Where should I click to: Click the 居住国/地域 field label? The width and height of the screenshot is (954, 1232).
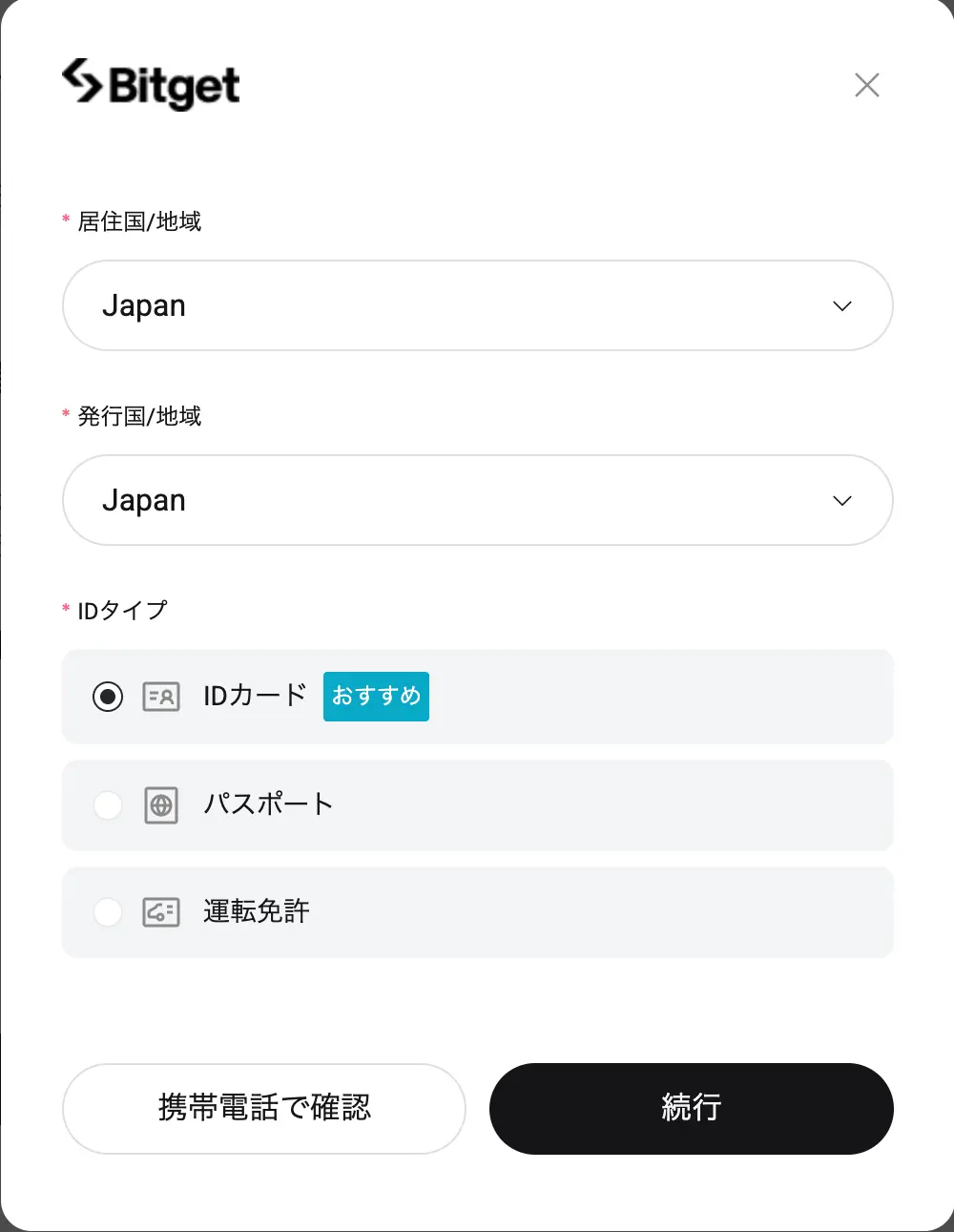[x=138, y=220]
